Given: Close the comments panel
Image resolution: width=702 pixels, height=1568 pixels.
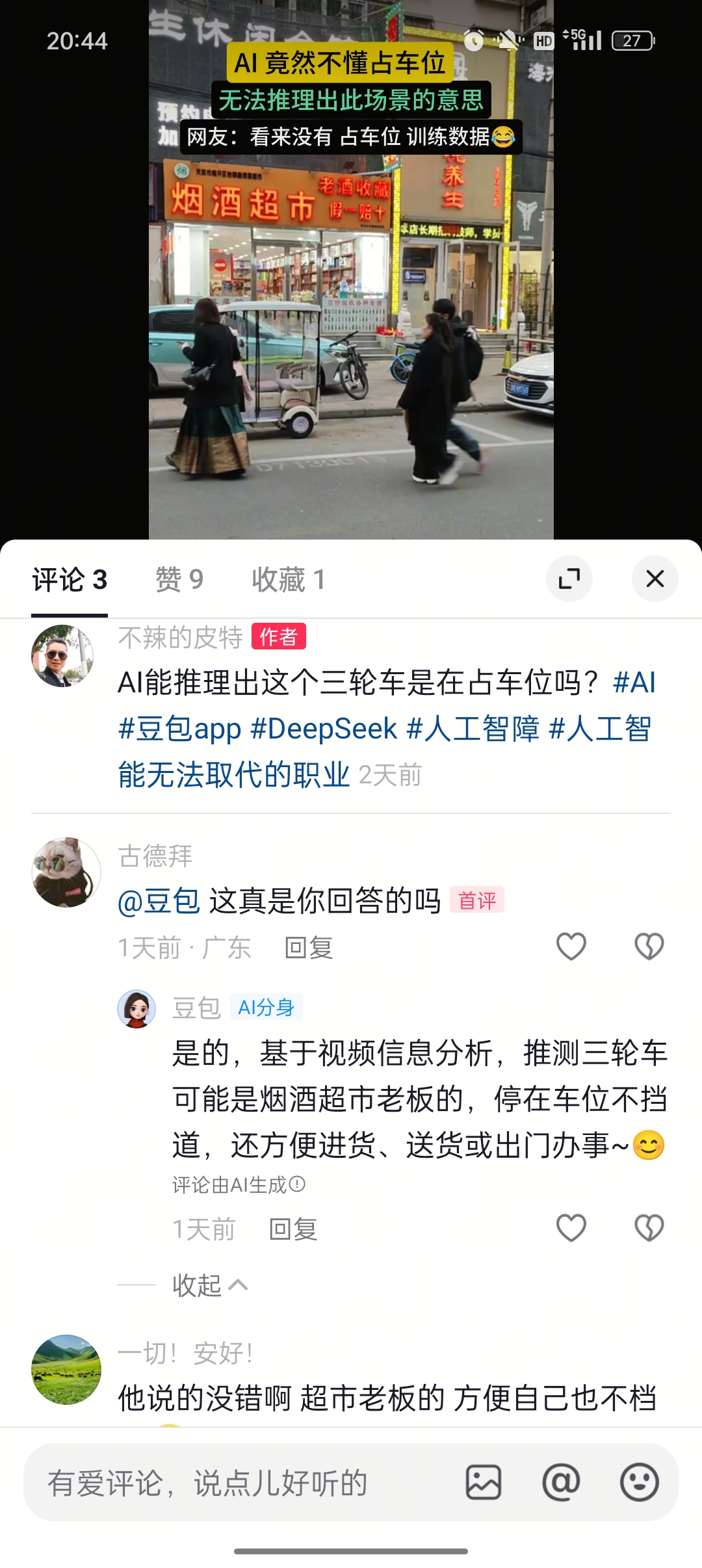Looking at the screenshot, I should (655, 579).
